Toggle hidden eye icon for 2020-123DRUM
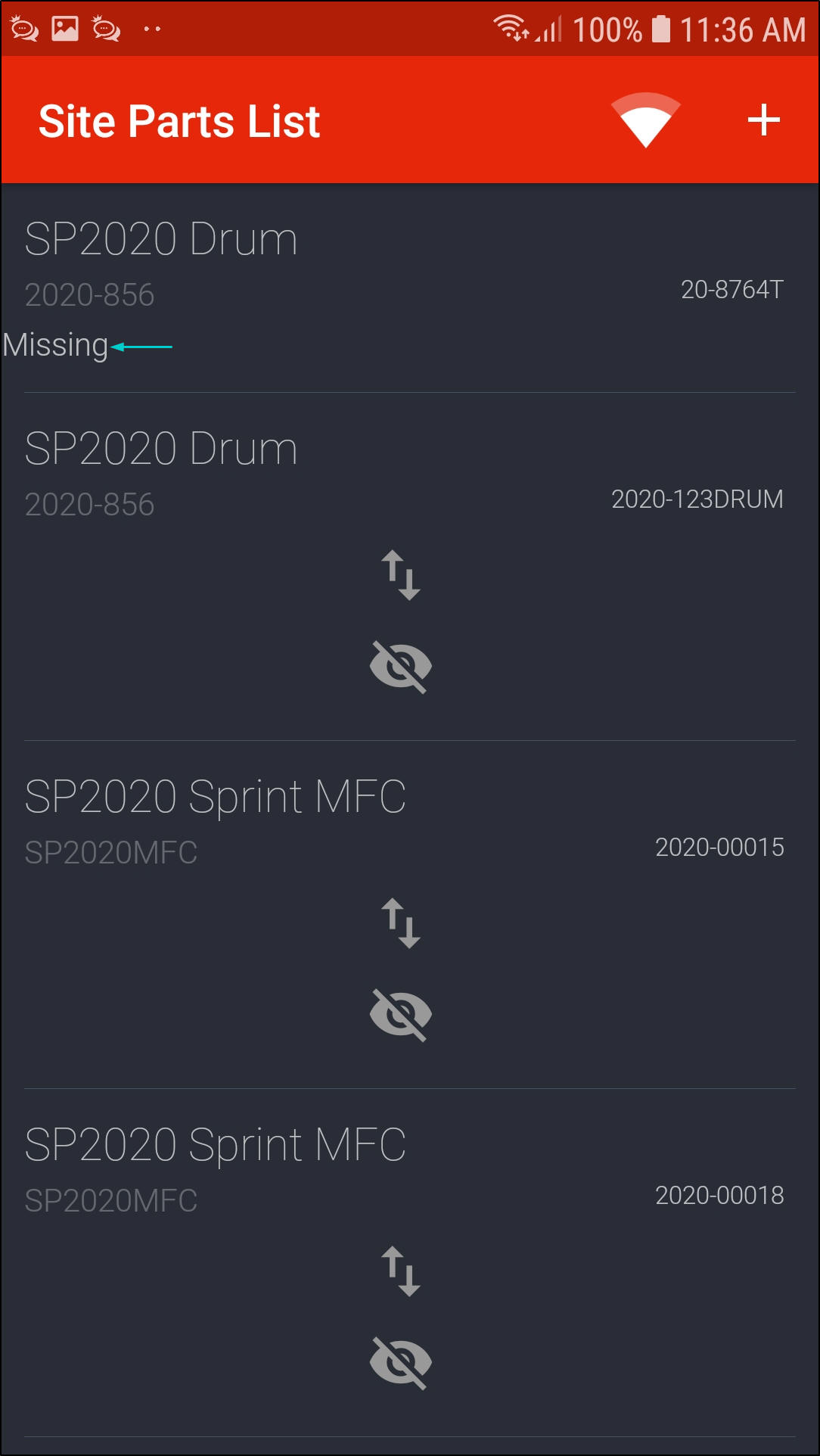 400,666
